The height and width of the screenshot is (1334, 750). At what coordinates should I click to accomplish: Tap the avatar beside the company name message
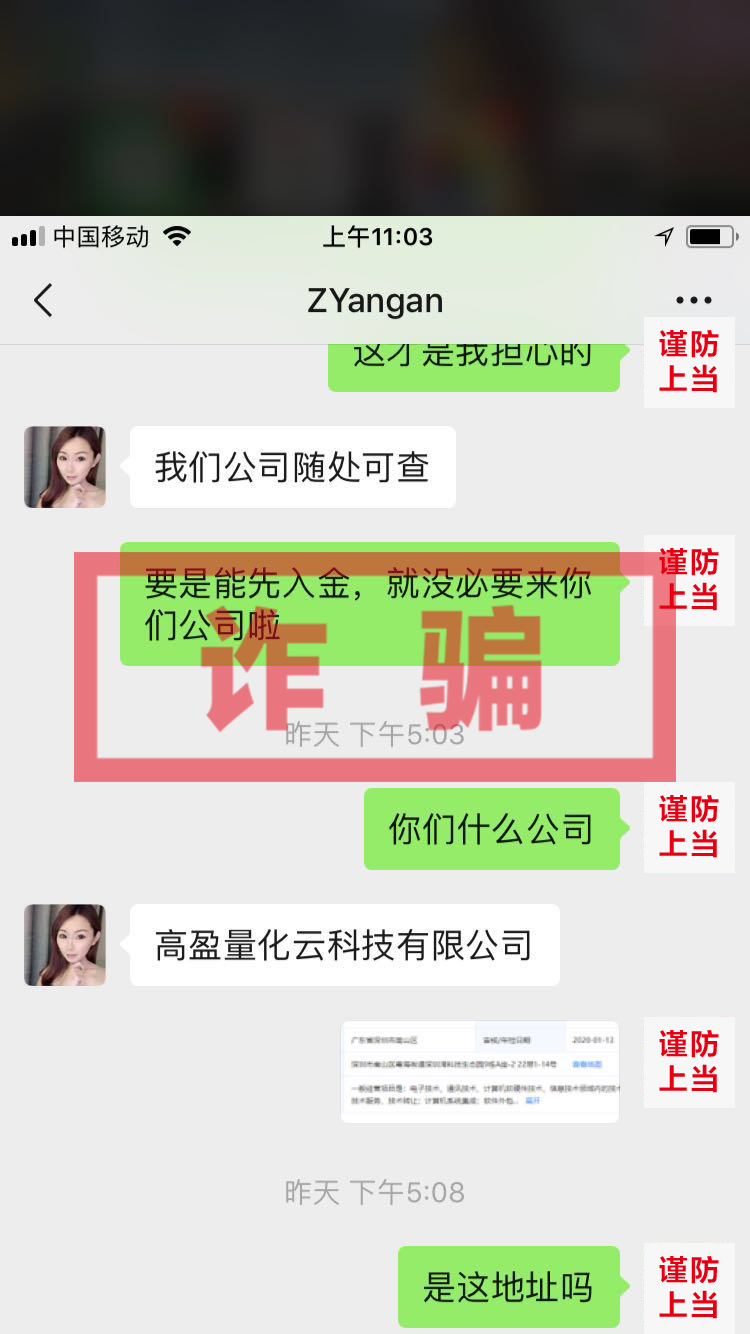(x=64, y=944)
